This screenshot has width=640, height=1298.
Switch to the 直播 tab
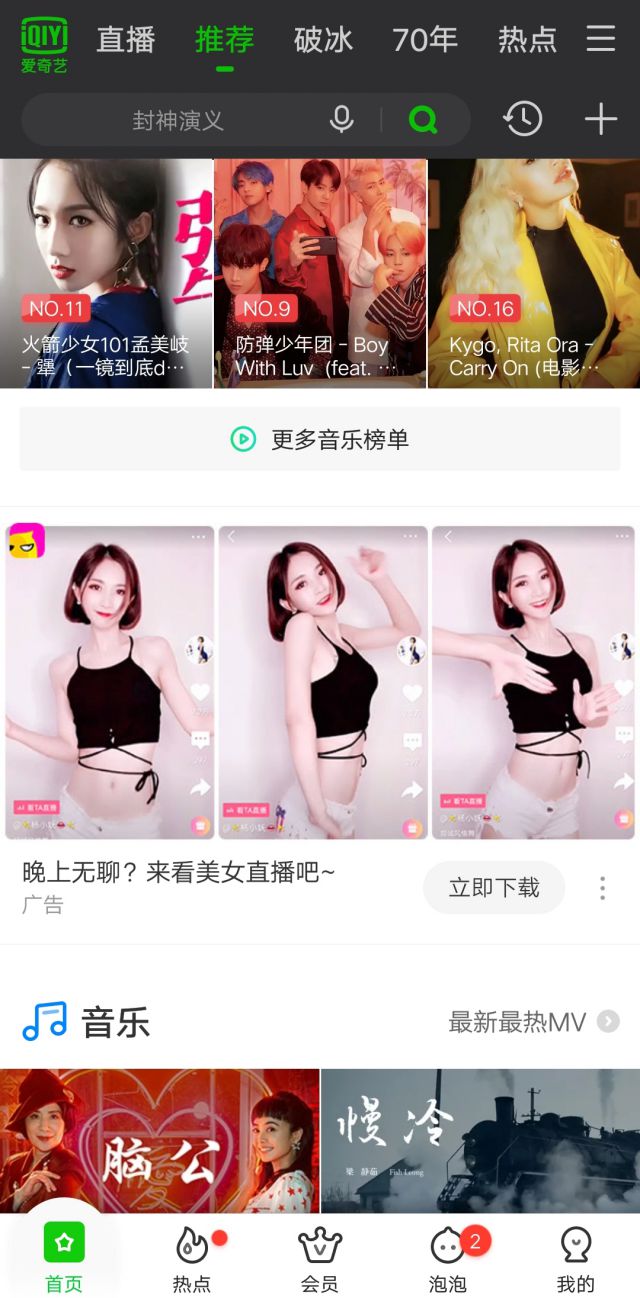coord(126,40)
